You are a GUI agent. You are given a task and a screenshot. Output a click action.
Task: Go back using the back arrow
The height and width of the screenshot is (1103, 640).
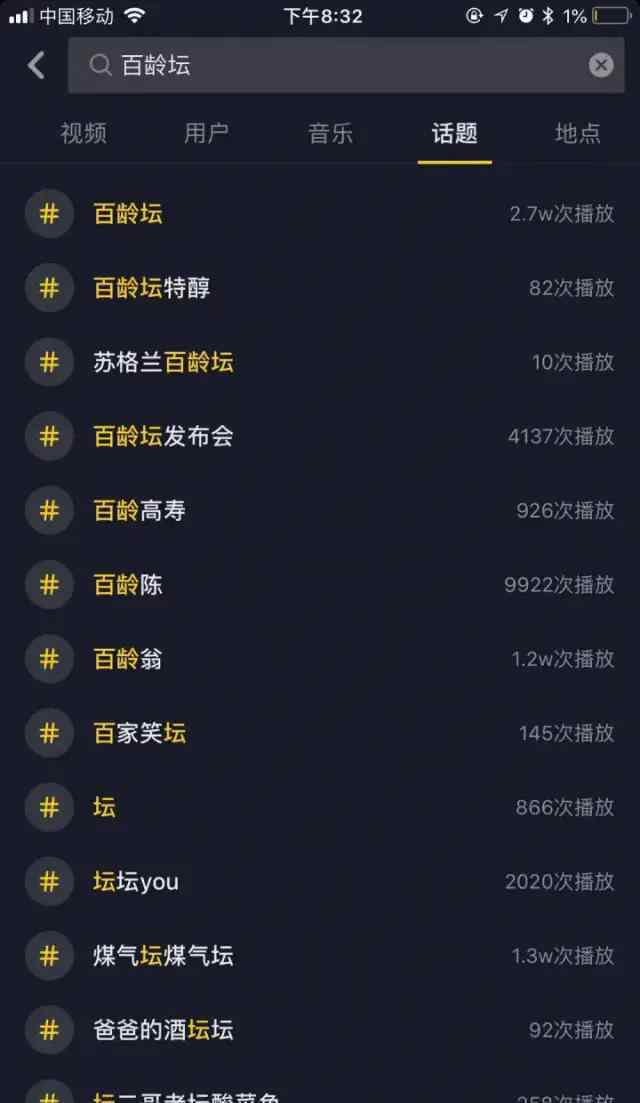36,66
